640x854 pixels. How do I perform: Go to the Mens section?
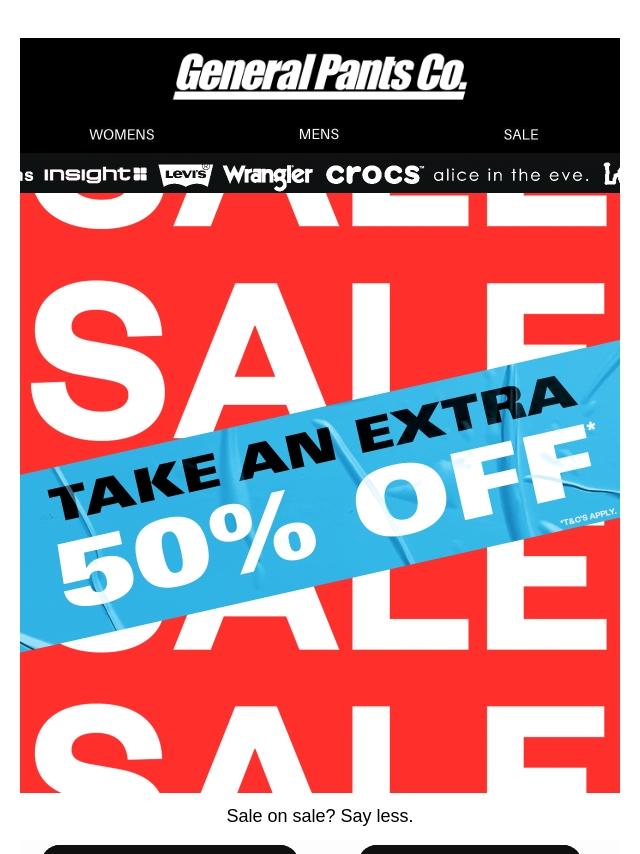pyautogui.click(x=319, y=134)
